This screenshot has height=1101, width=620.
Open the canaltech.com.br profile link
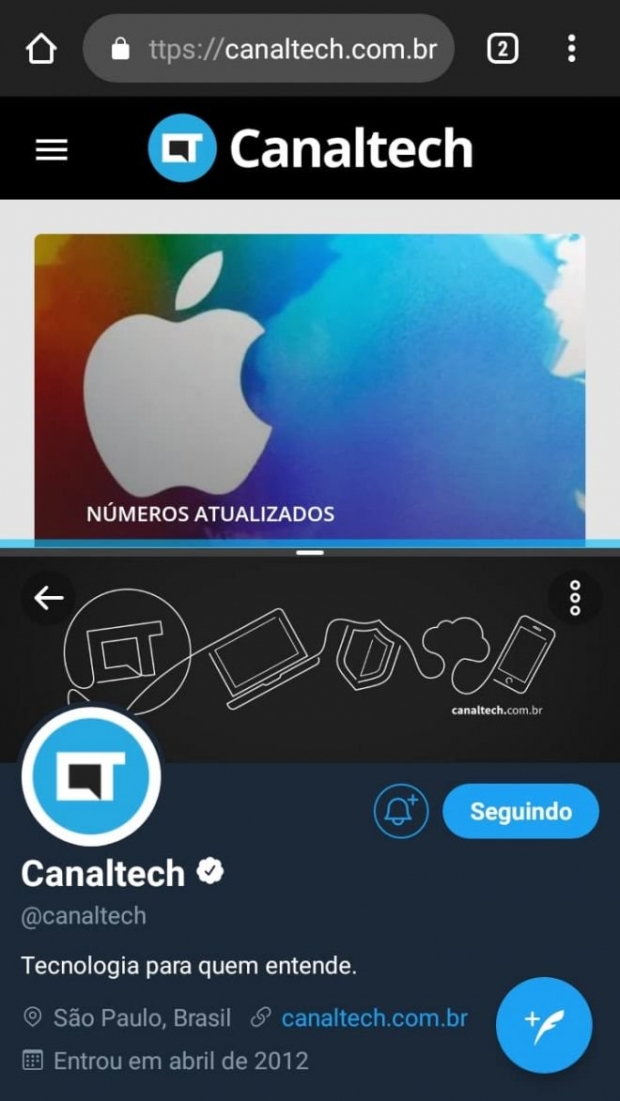(374, 1018)
